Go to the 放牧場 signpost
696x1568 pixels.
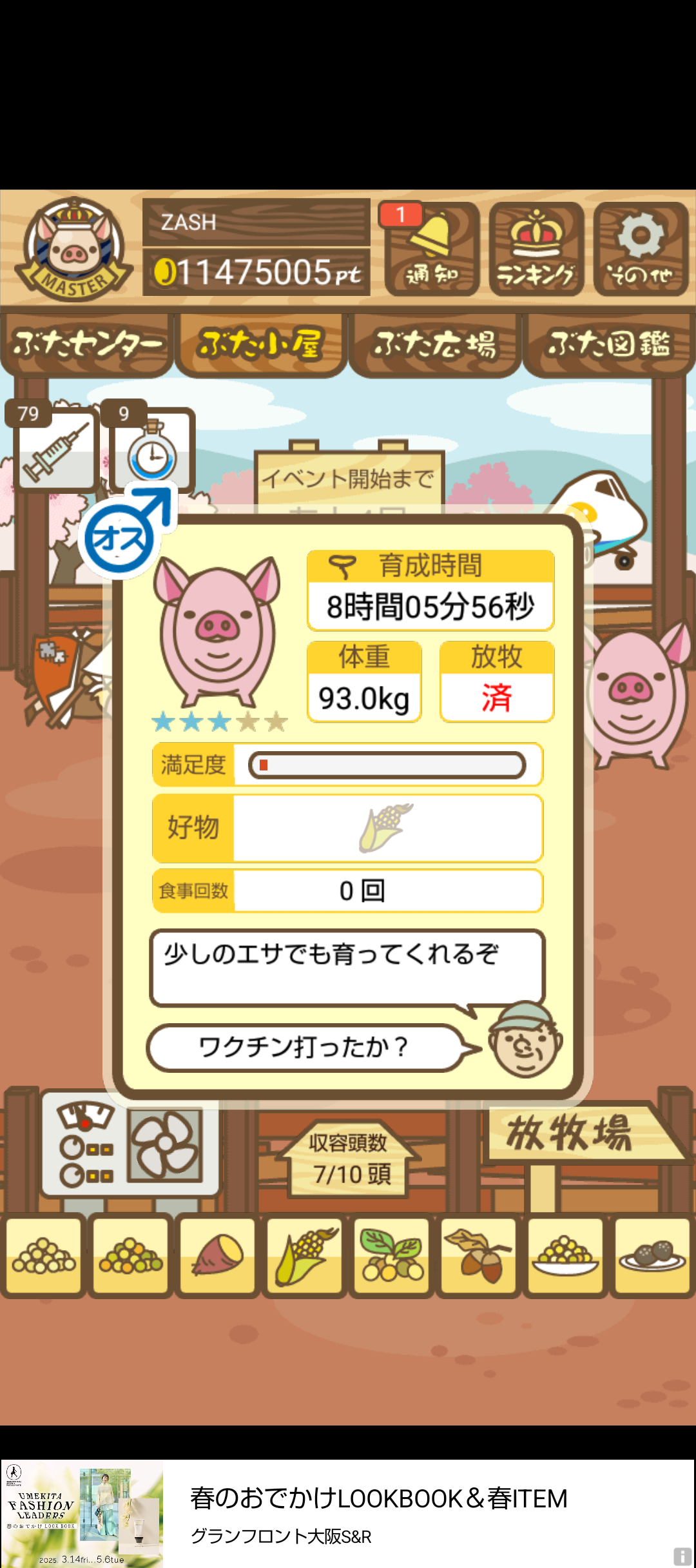click(574, 1133)
